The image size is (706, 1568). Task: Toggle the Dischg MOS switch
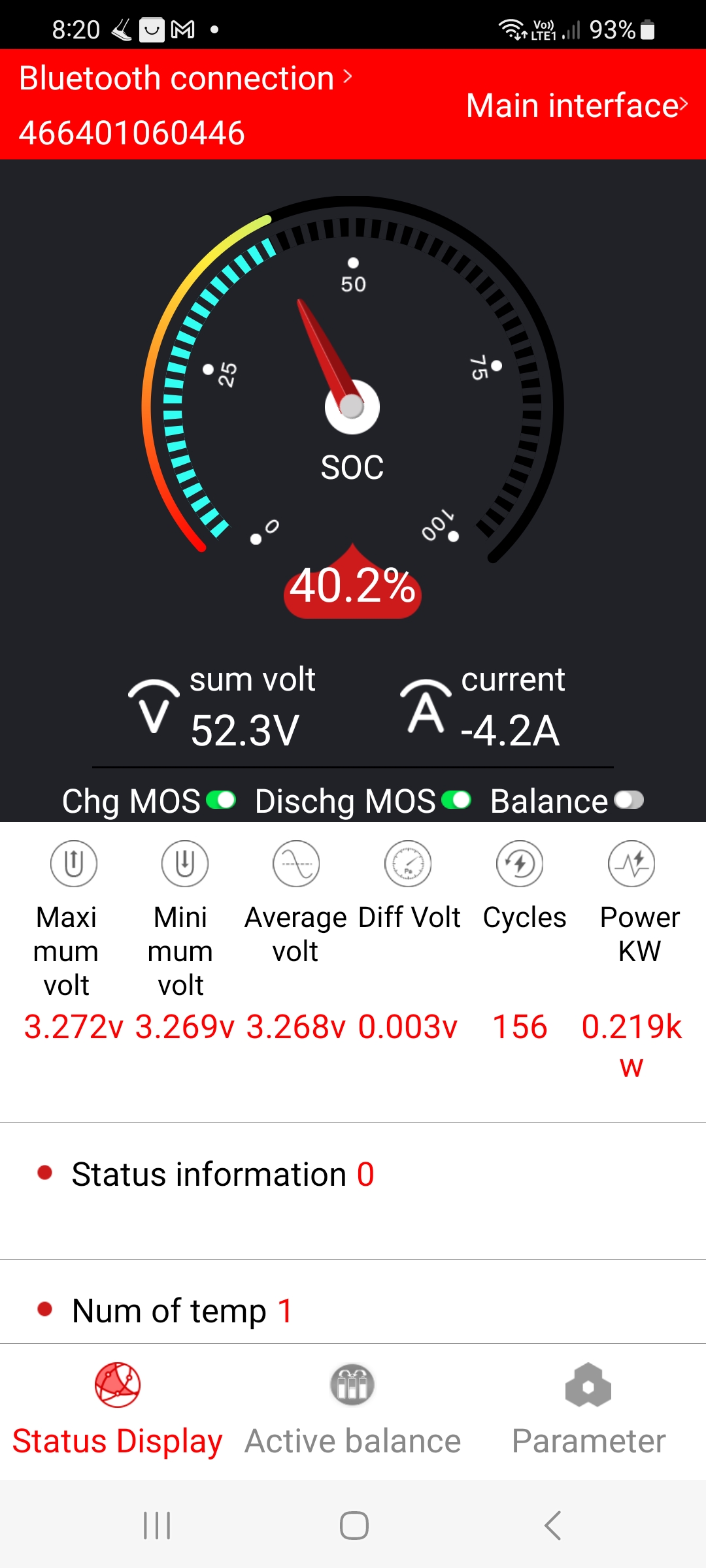coord(456,800)
